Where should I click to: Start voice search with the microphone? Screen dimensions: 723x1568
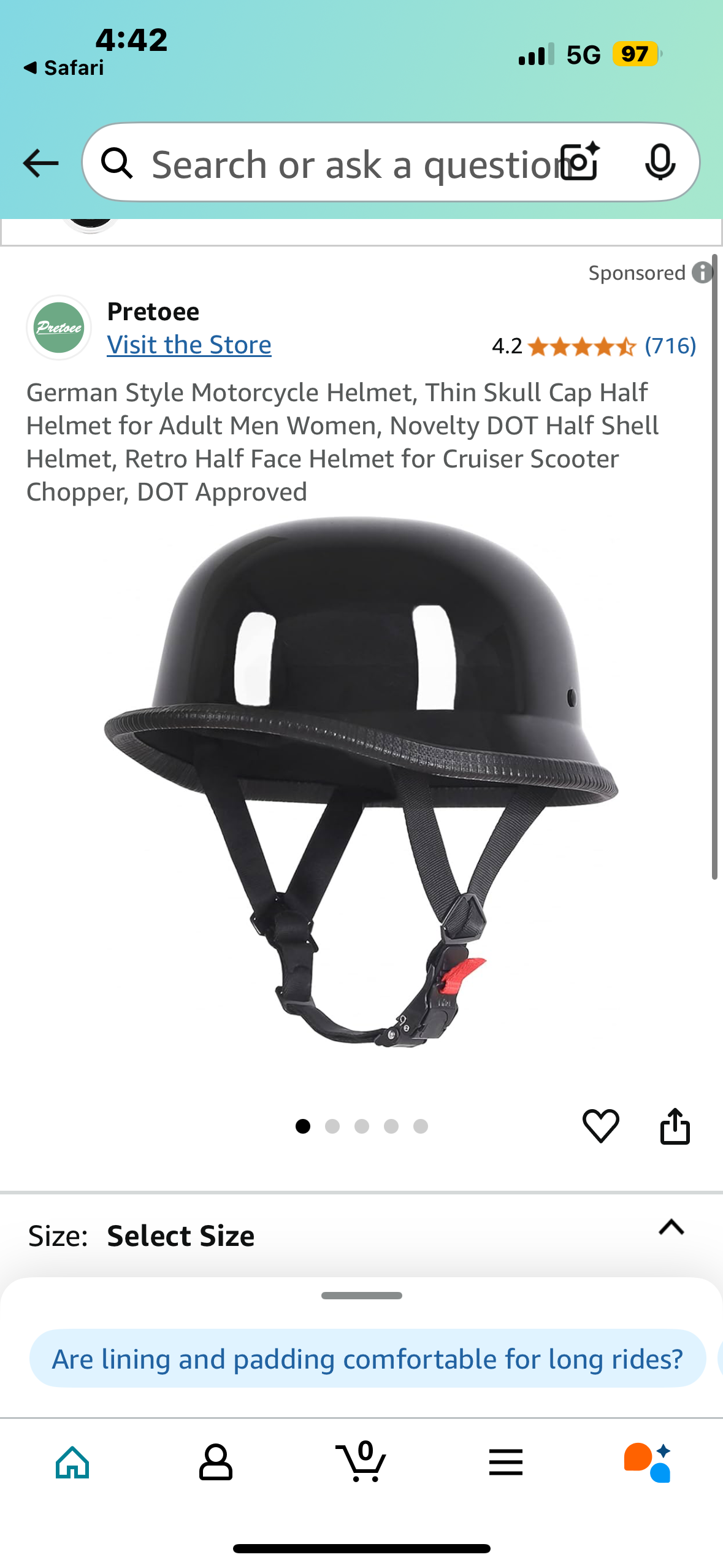(660, 163)
